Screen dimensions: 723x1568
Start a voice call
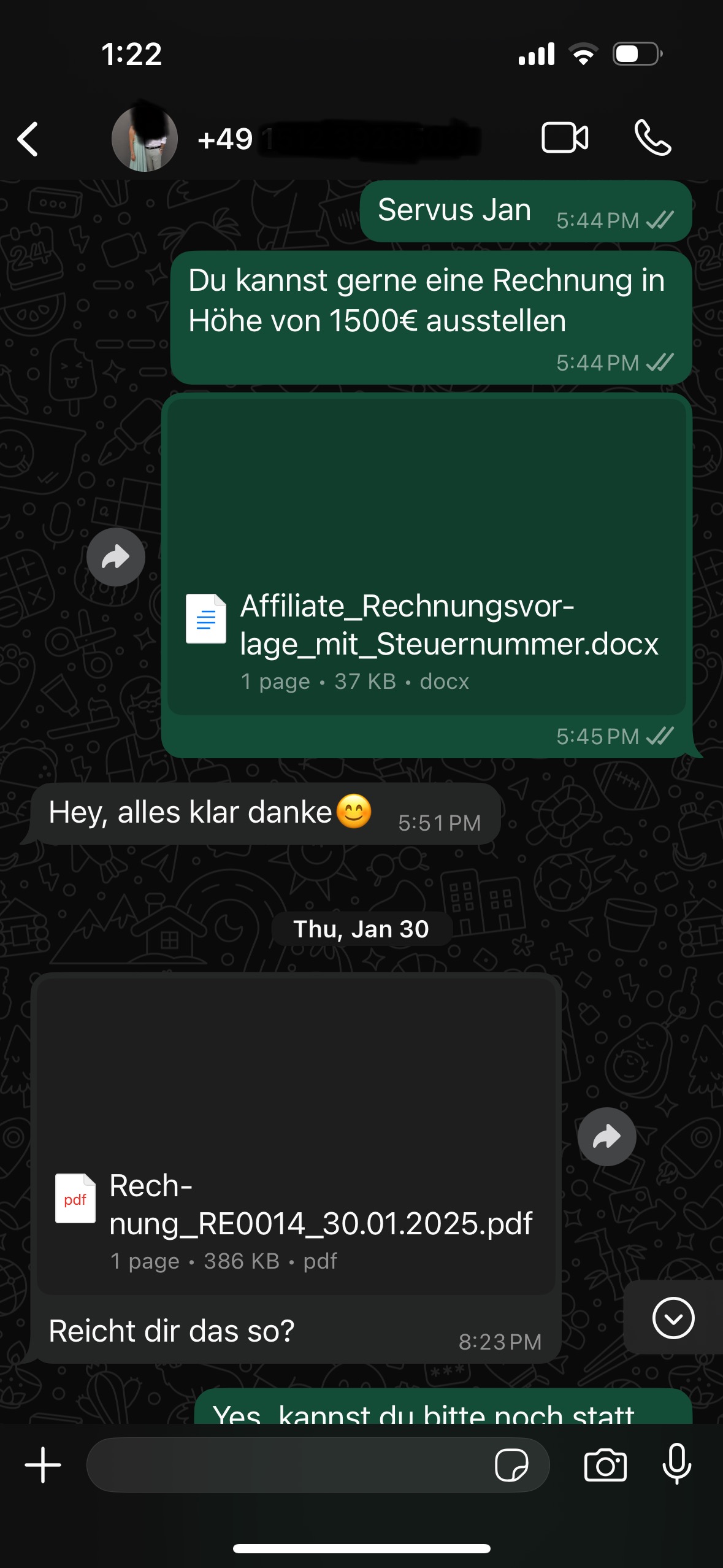[x=652, y=138]
